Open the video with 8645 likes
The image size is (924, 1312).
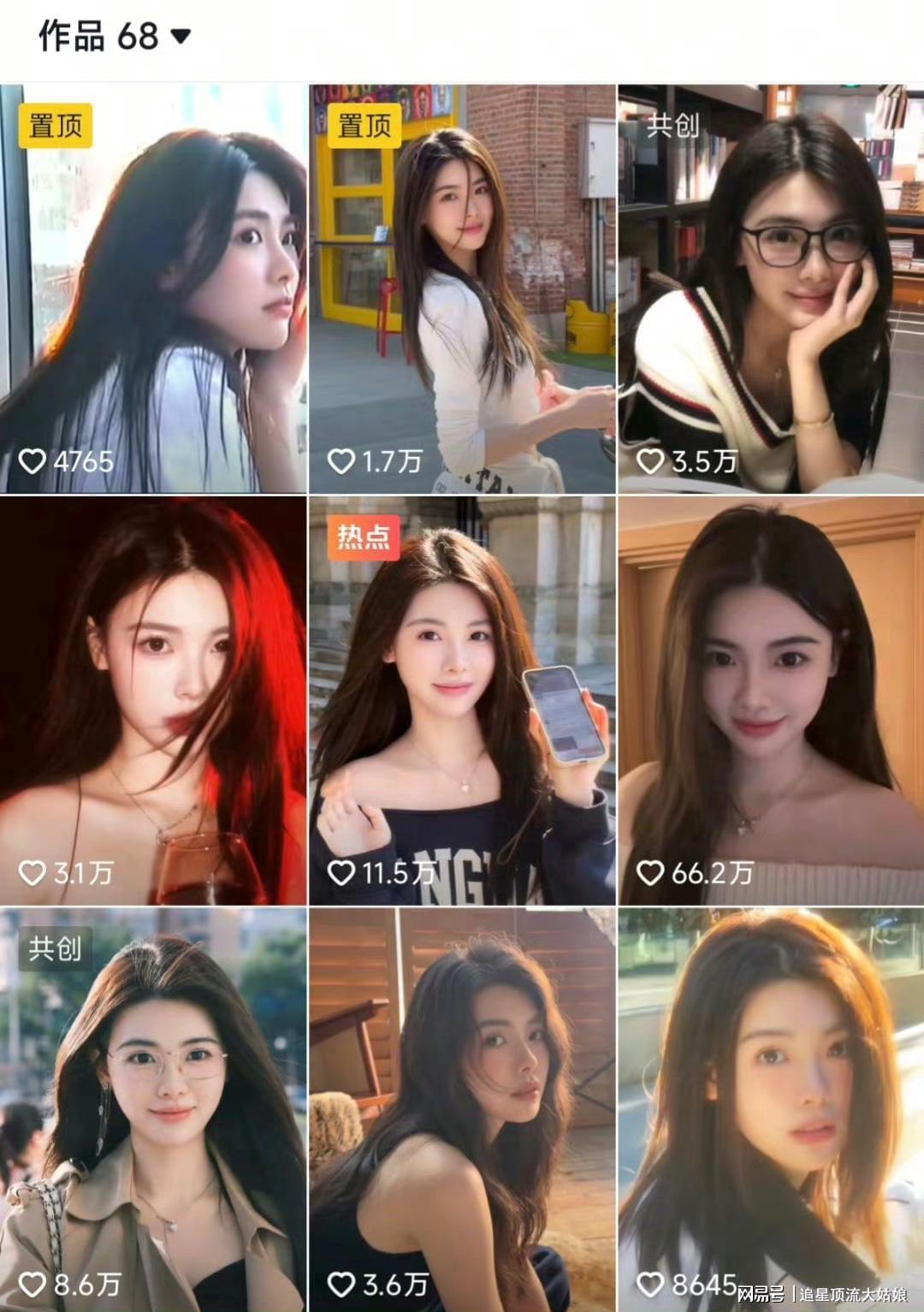771,1110
